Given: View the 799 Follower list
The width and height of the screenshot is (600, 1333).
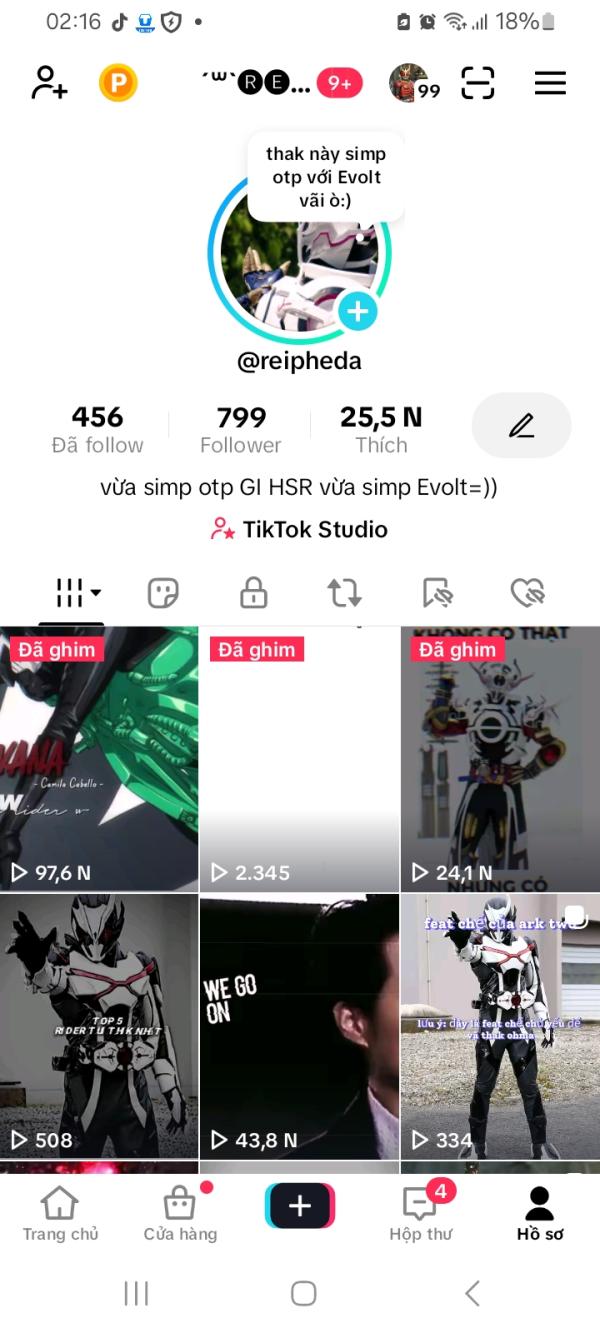Looking at the screenshot, I should [x=241, y=429].
